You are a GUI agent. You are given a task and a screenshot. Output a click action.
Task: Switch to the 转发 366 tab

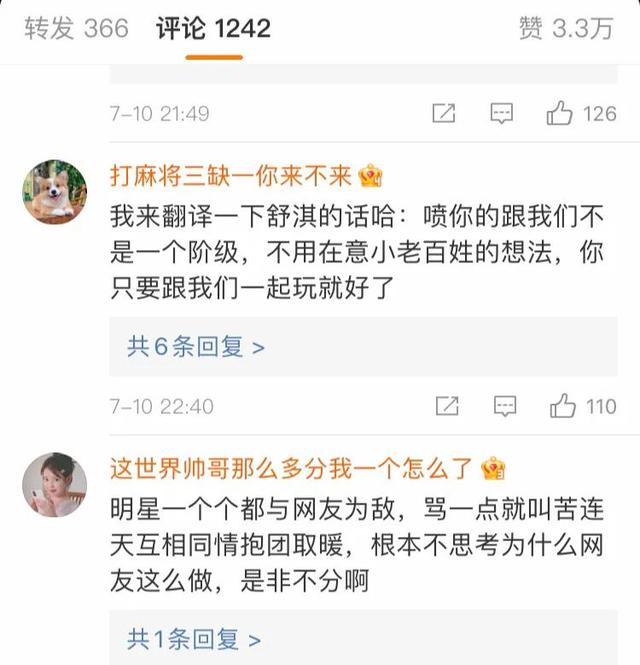pos(76,28)
